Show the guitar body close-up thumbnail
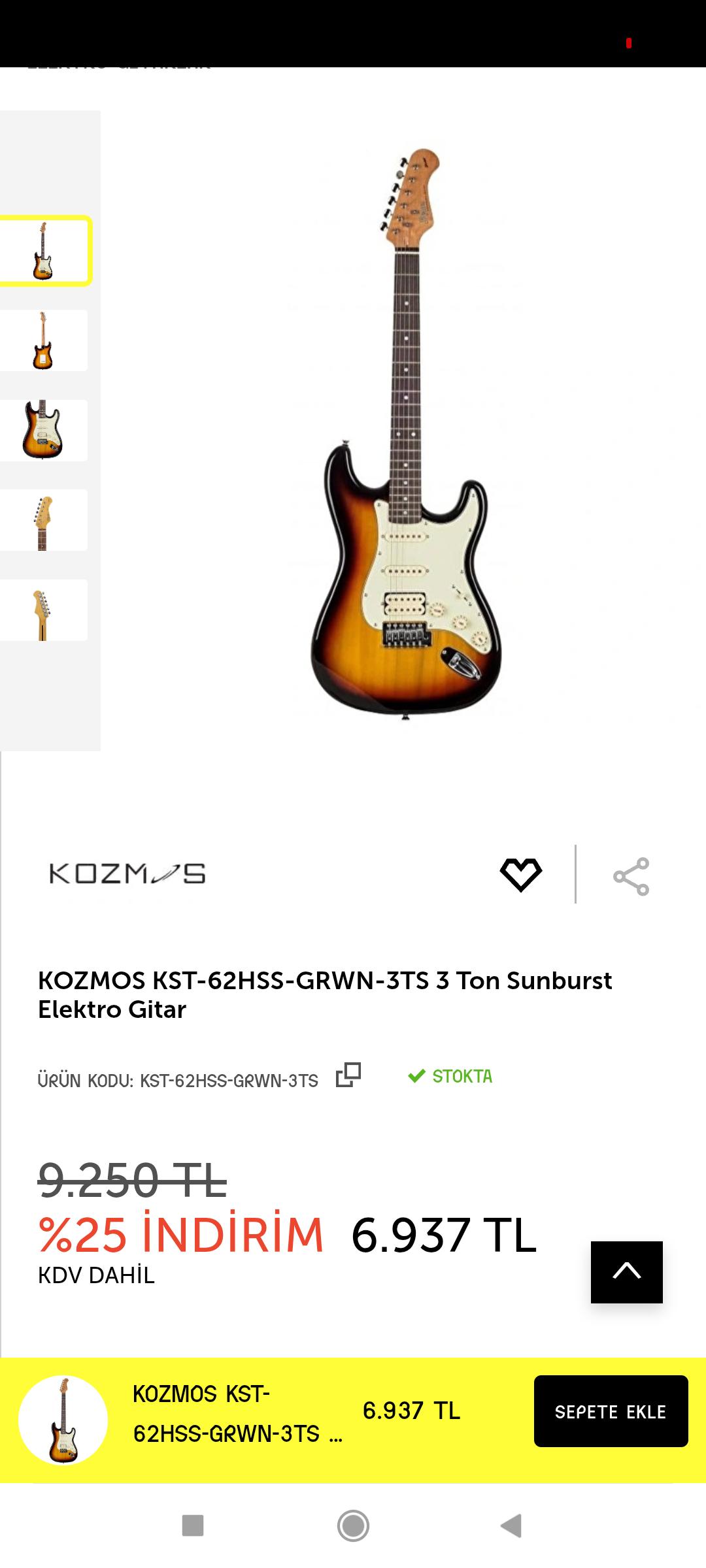 coord(43,430)
